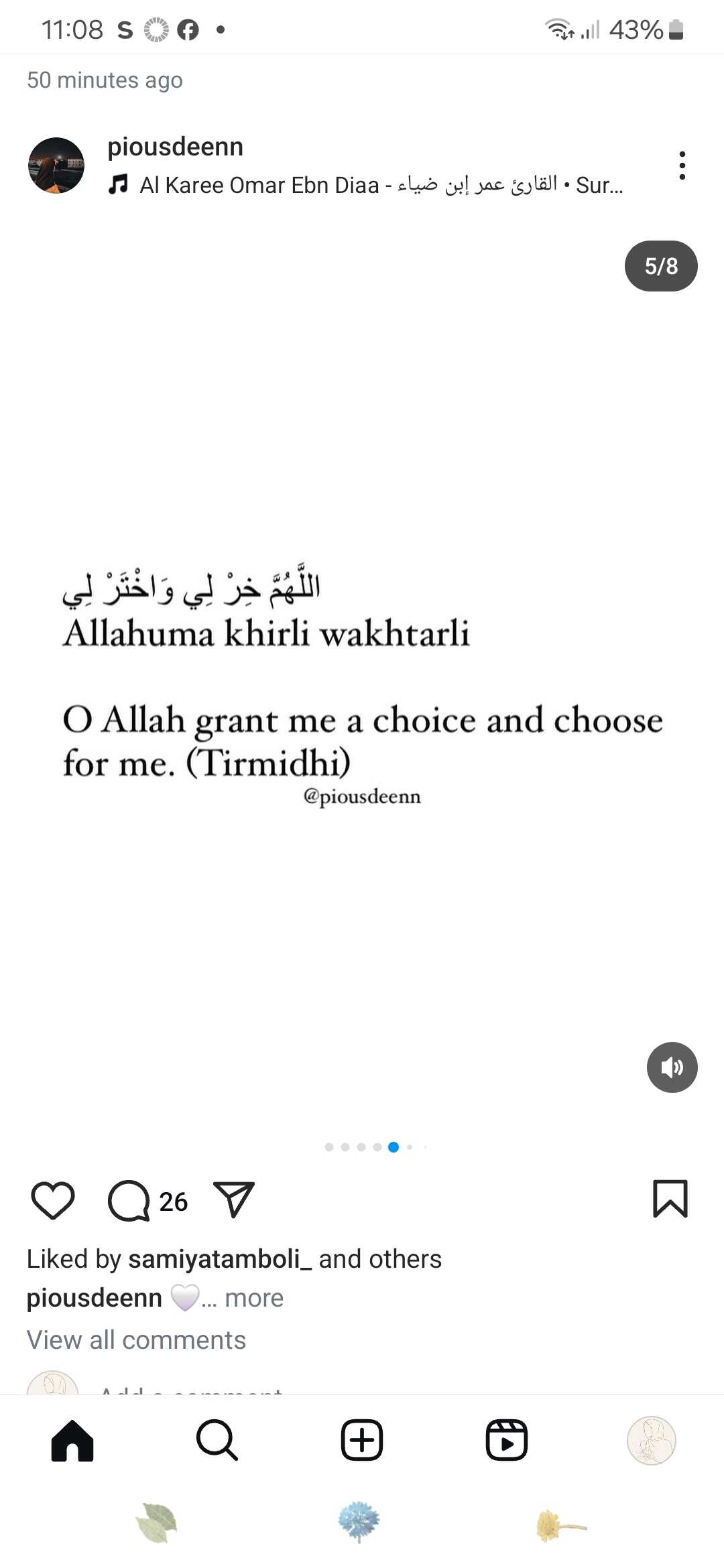The height and width of the screenshot is (1568, 724).
Task: Open my profile tab
Action: [x=651, y=1440]
